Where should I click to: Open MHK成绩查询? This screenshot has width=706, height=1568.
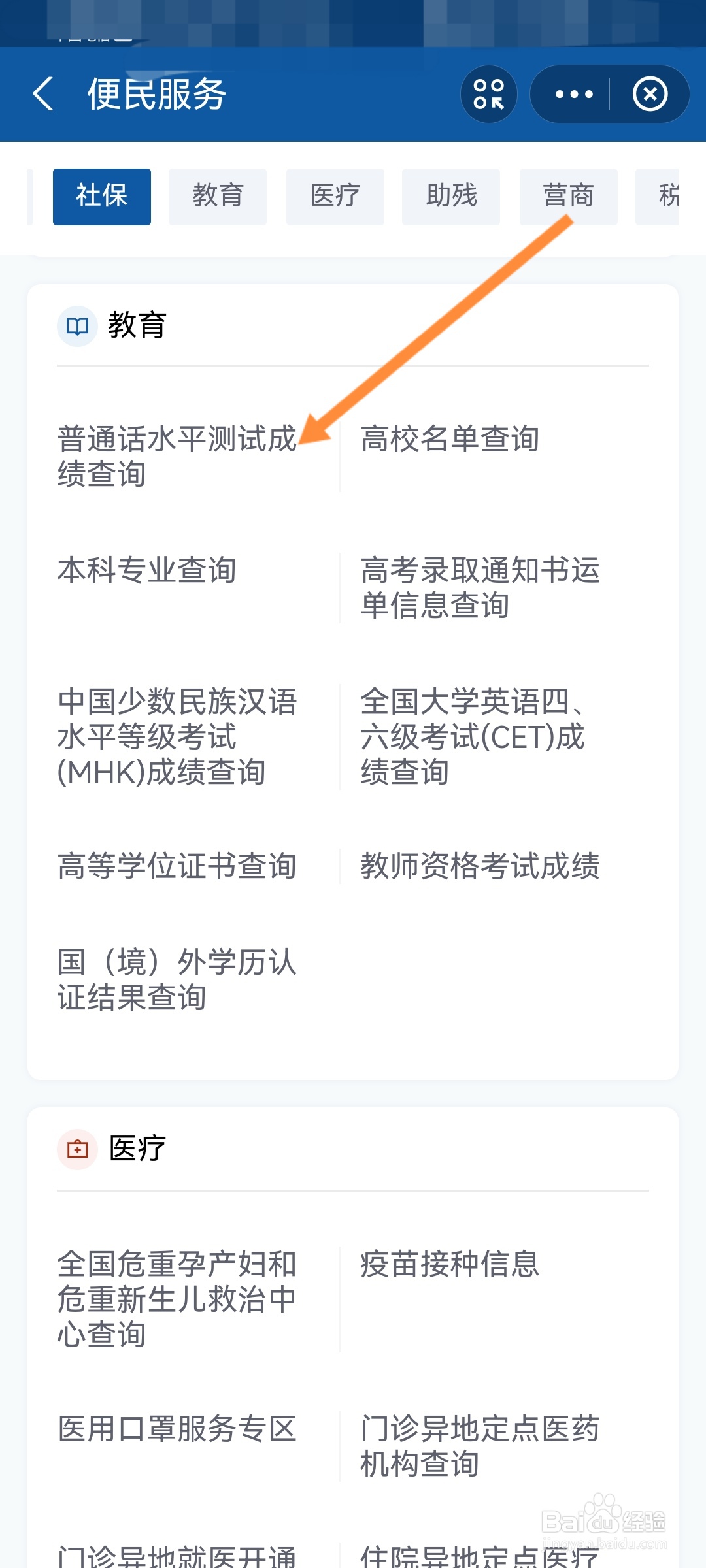[177, 736]
